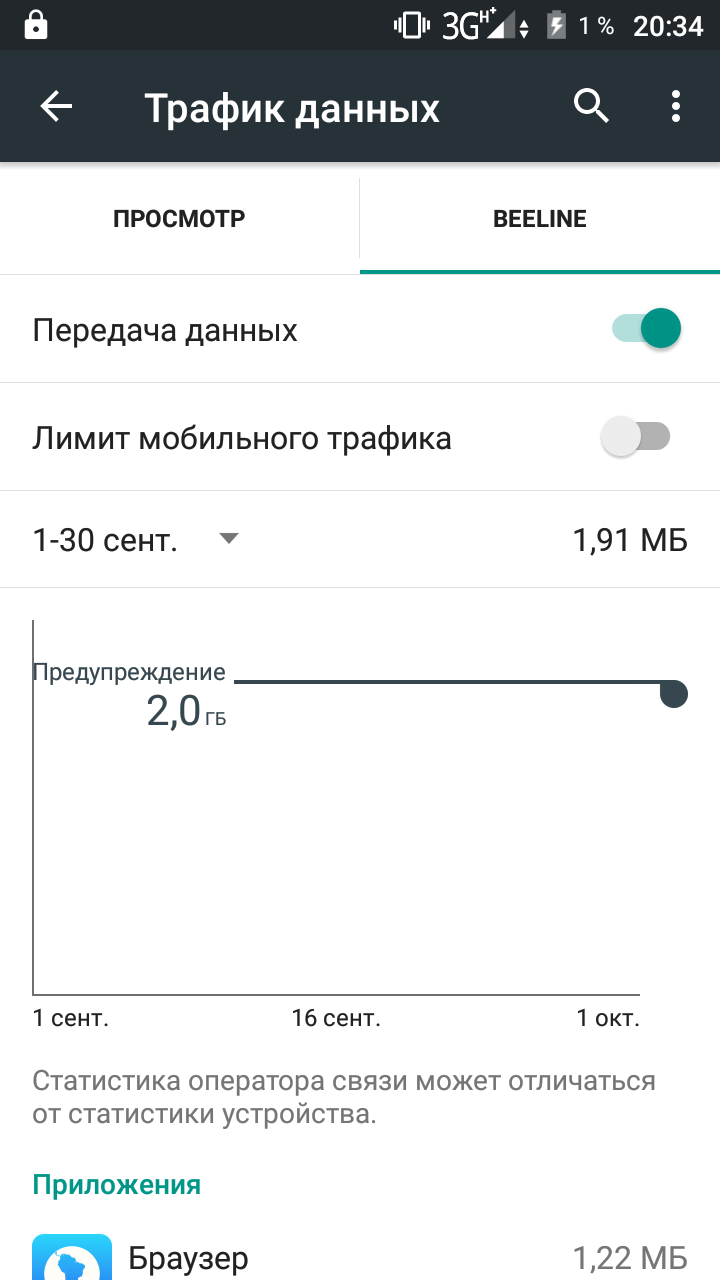The height and width of the screenshot is (1280, 720).
Task: Open Браузер app data usage details
Action: click(x=360, y=1255)
